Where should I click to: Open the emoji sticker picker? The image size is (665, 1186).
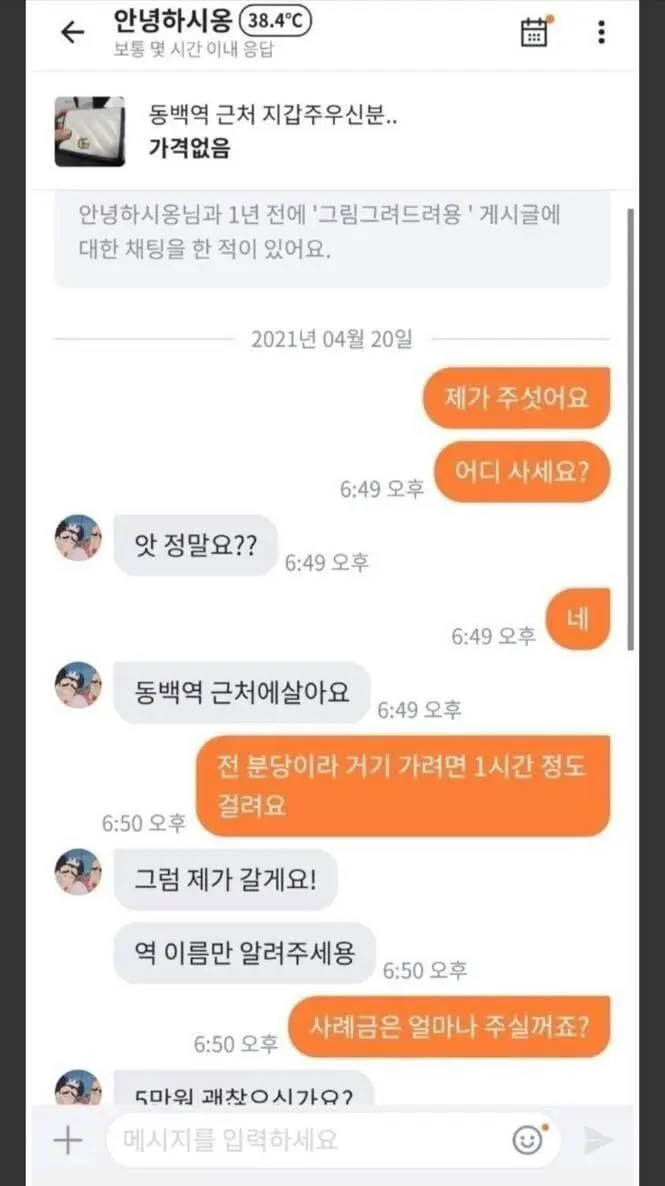(527, 1139)
